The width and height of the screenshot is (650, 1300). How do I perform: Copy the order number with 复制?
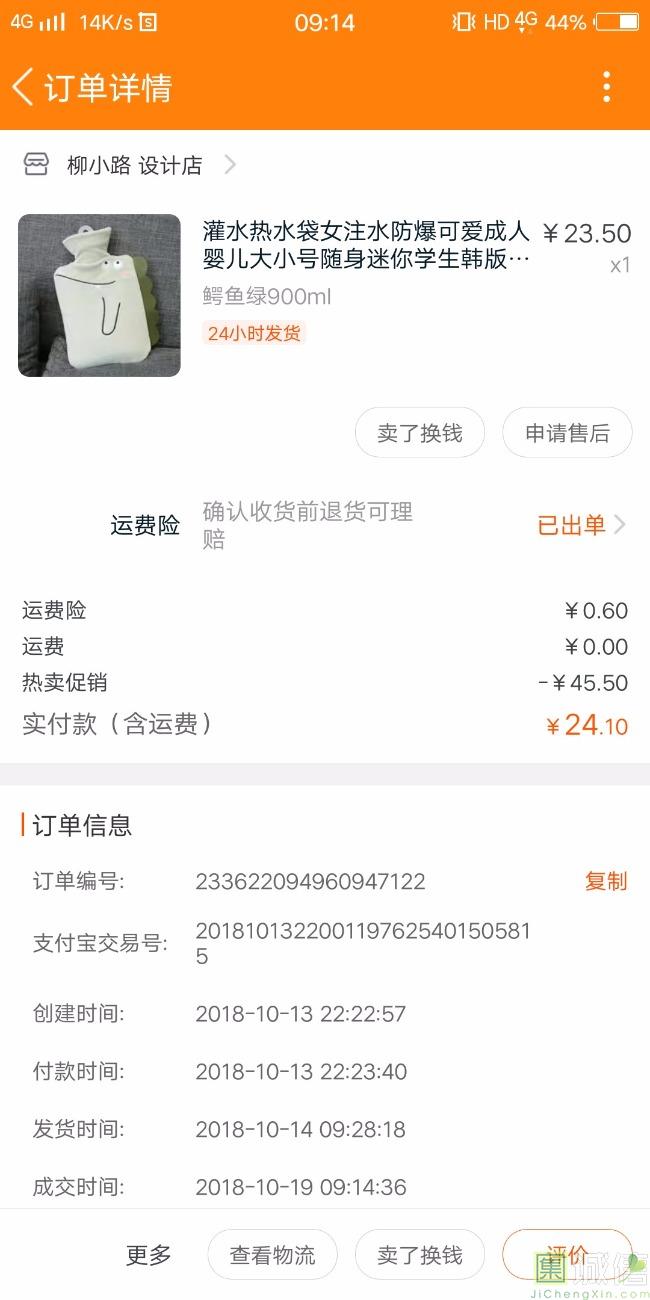(x=606, y=881)
